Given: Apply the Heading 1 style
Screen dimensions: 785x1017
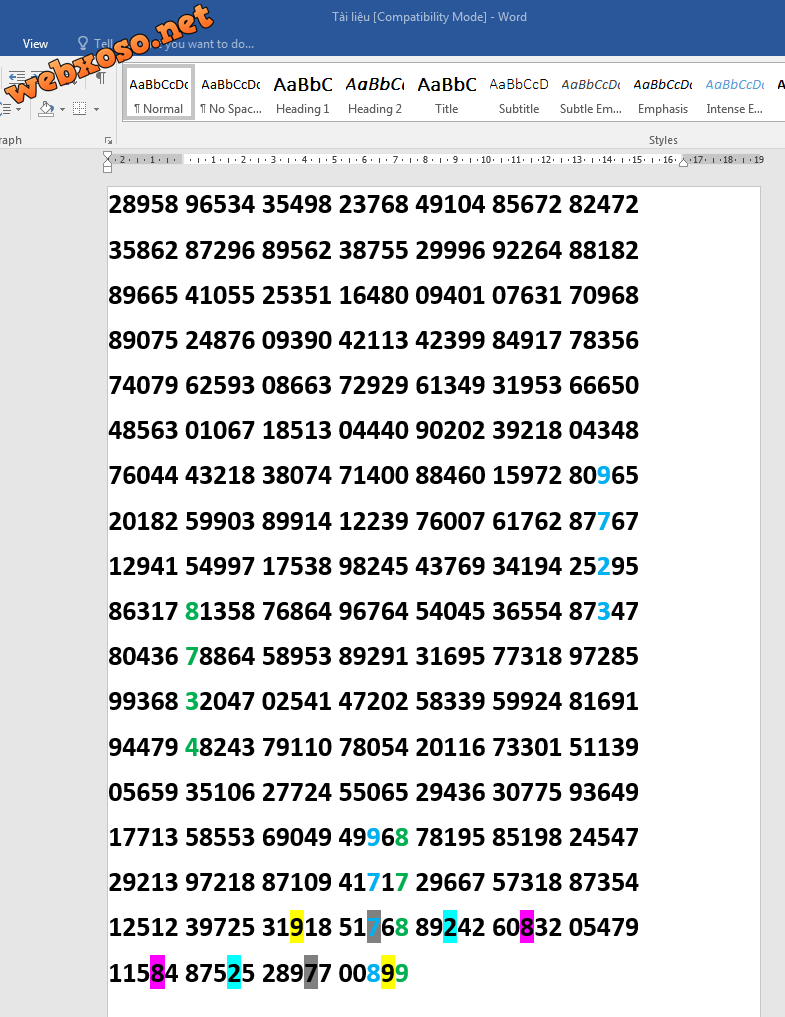Looking at the screenshot, I should tap(303, 94).
